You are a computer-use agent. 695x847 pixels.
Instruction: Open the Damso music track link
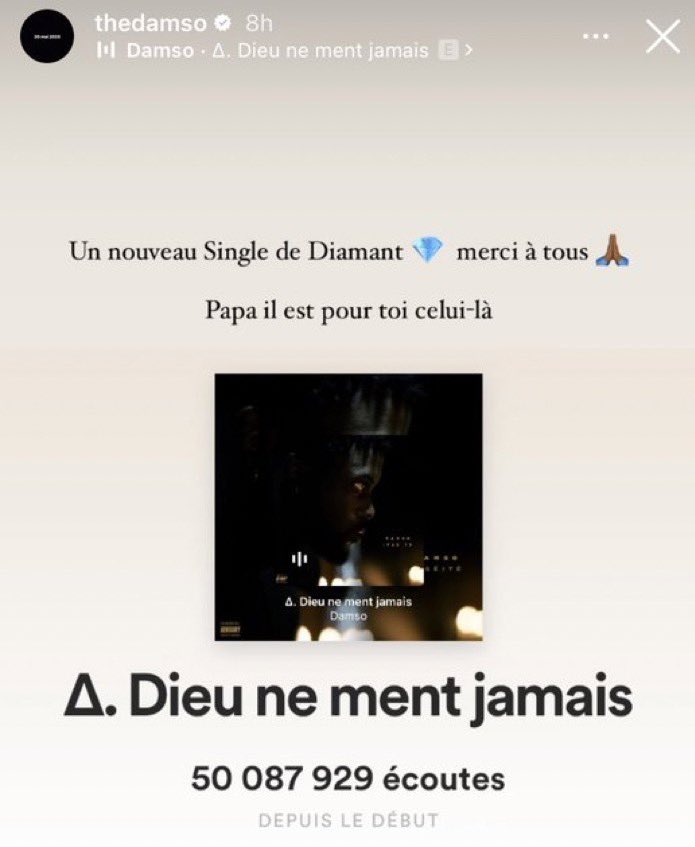coord(285,50)
